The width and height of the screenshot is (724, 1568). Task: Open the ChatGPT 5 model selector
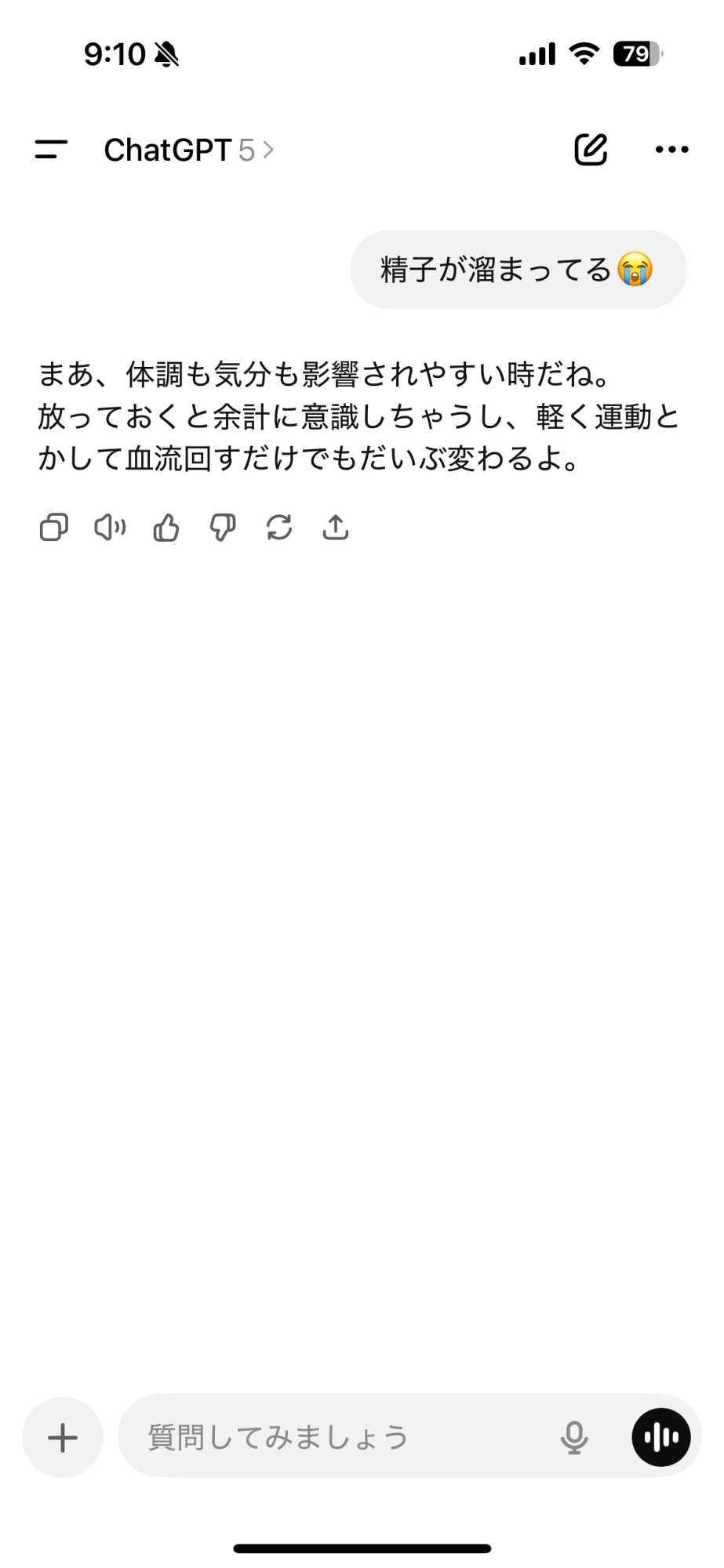(188, 150)
